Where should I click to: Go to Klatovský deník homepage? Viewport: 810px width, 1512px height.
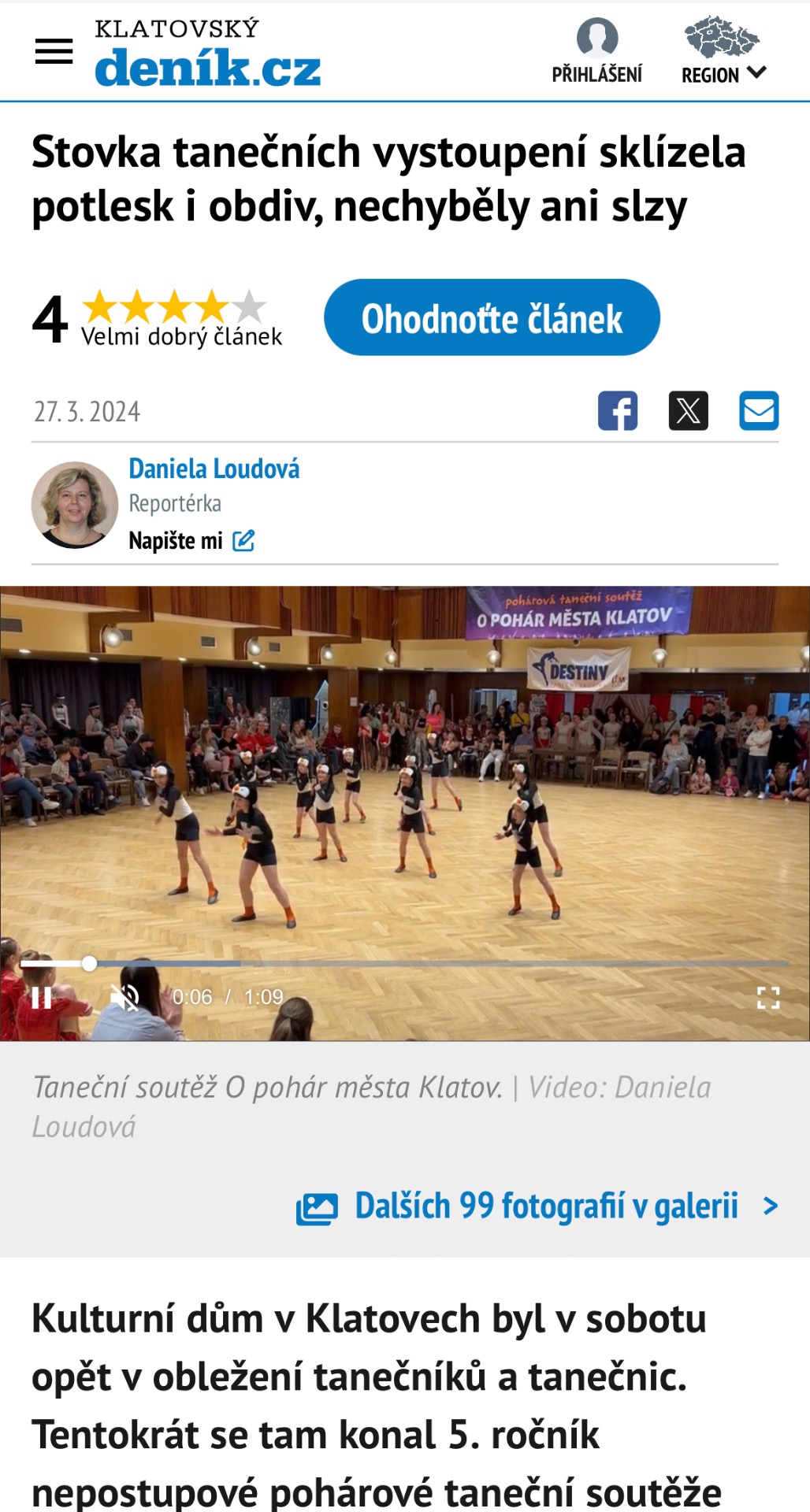point(207,54)
